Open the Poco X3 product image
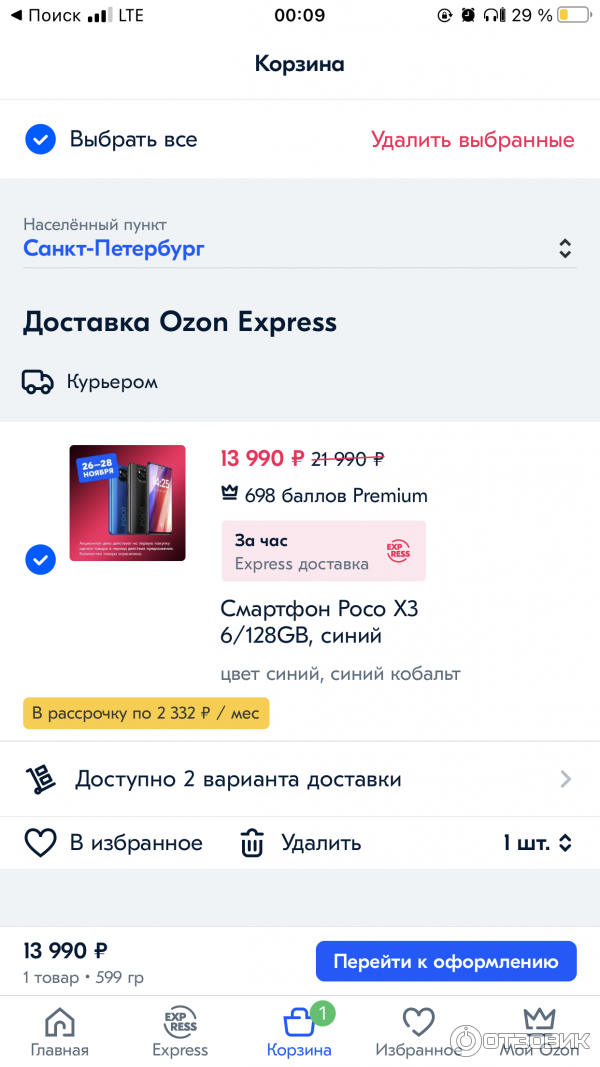Viewport: 600px width, 1067px height. point(127,503)
